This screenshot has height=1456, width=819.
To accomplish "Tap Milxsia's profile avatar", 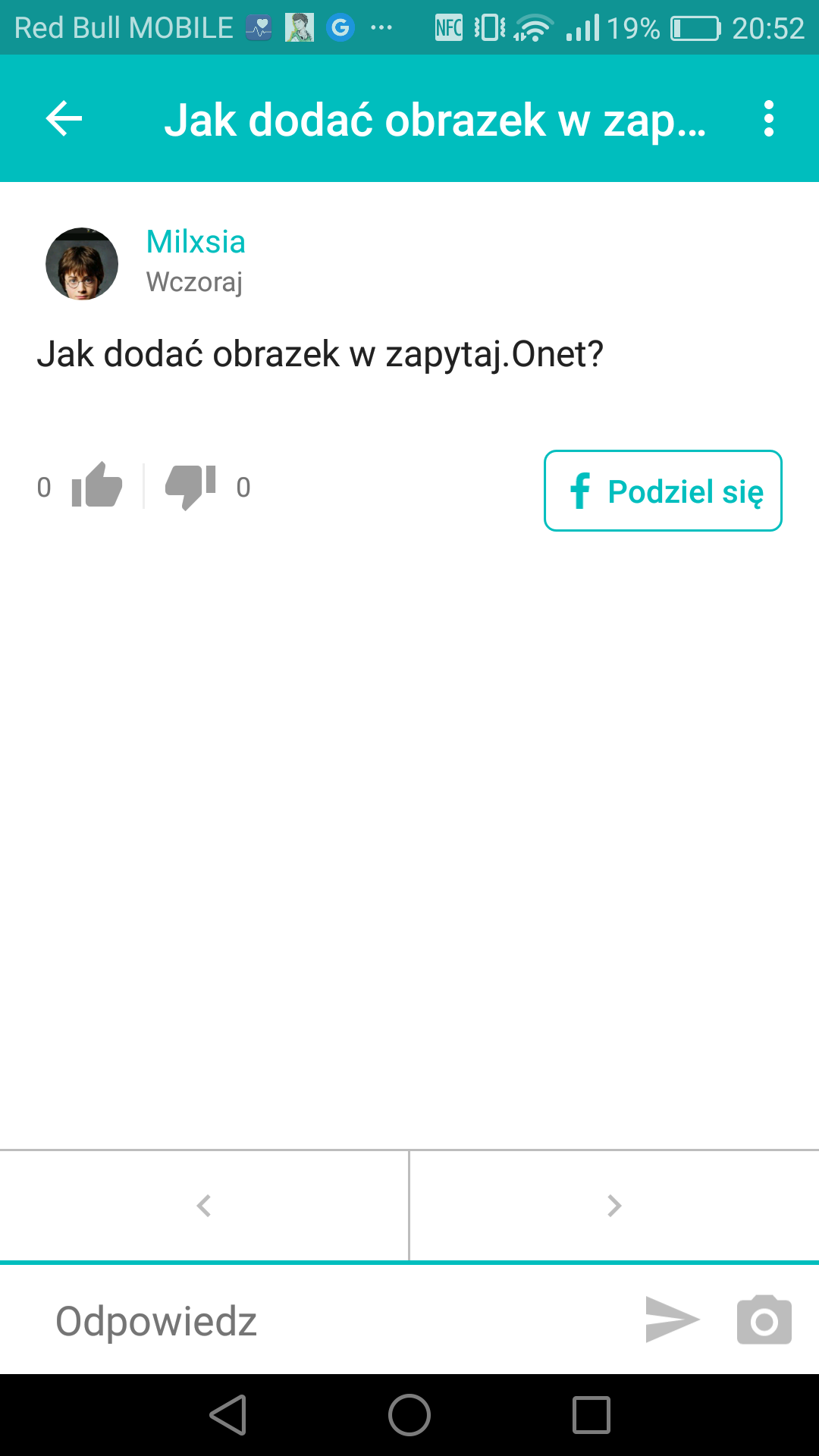I will (x=82, y=264).
